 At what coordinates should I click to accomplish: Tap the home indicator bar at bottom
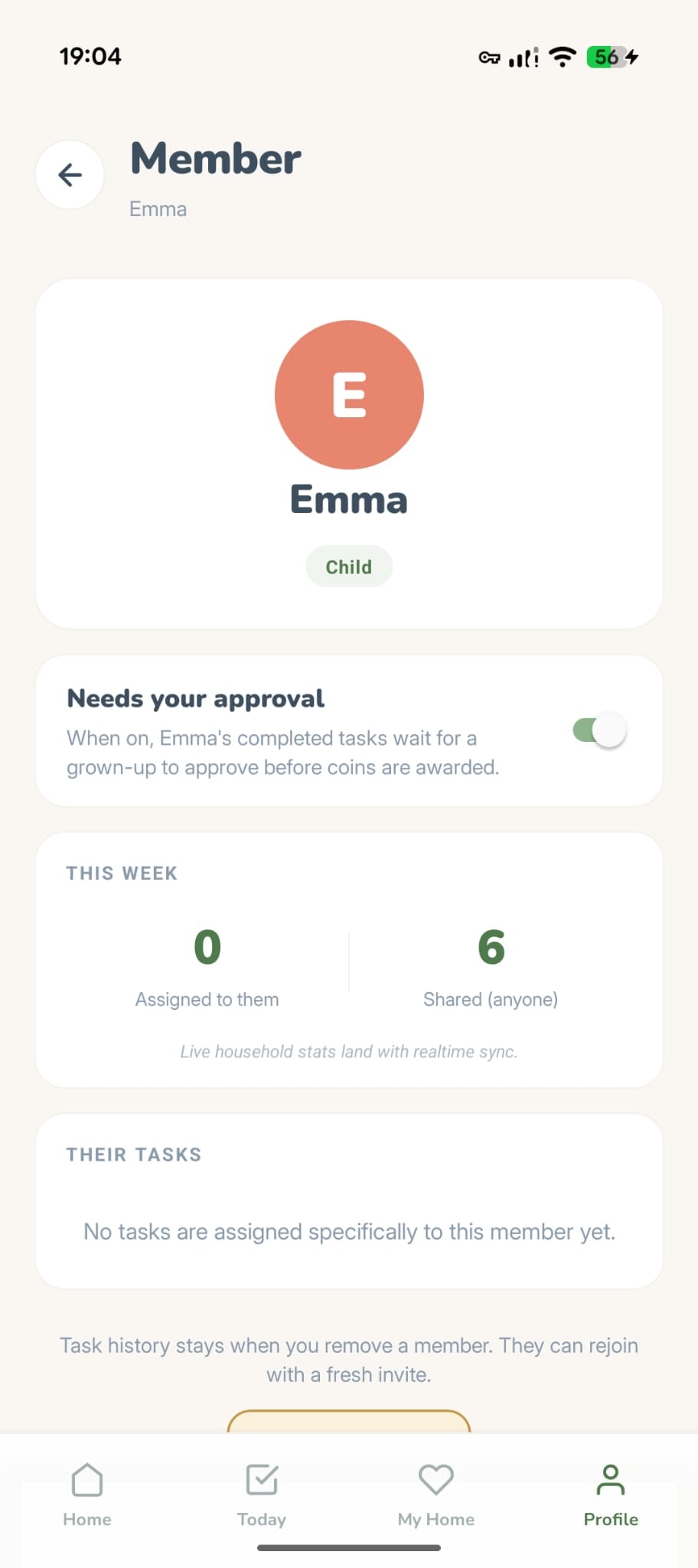coord(349,1545)
